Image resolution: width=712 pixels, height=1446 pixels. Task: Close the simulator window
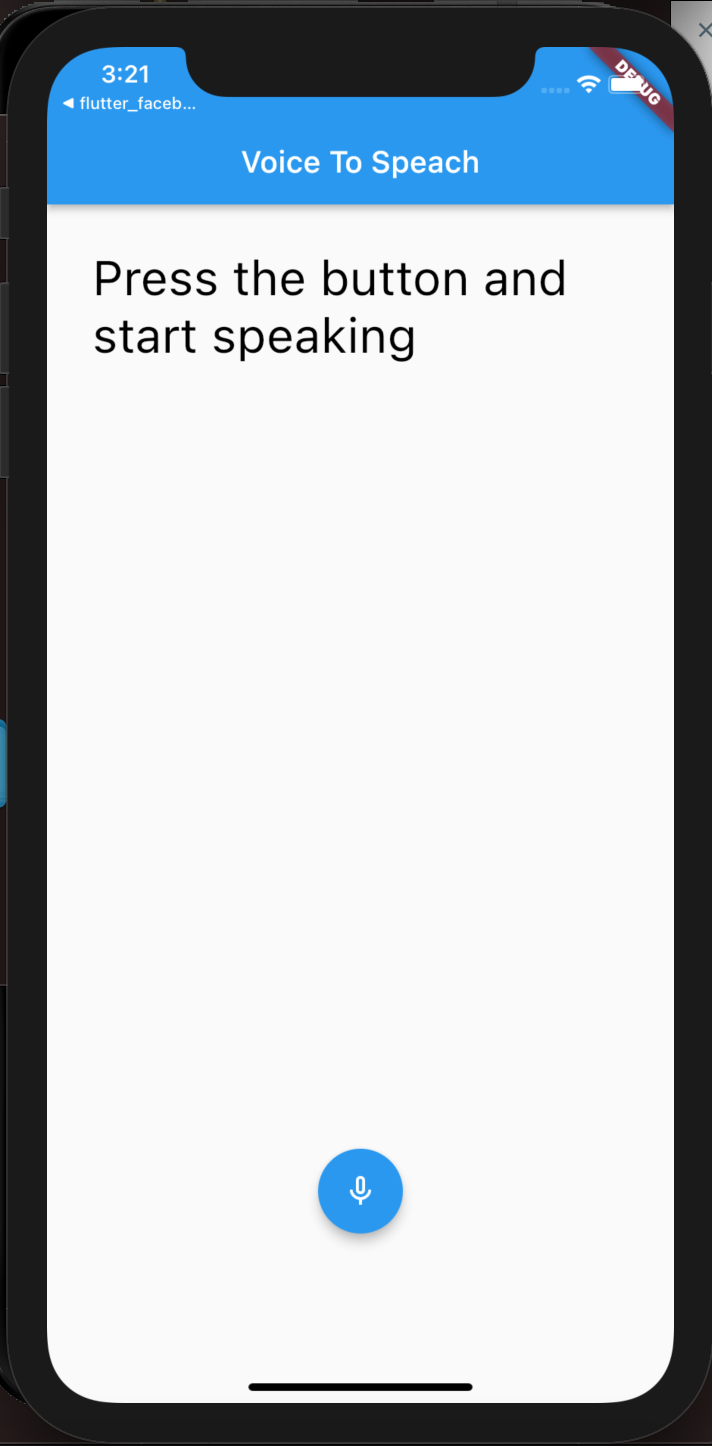click(x=704, y=31)
